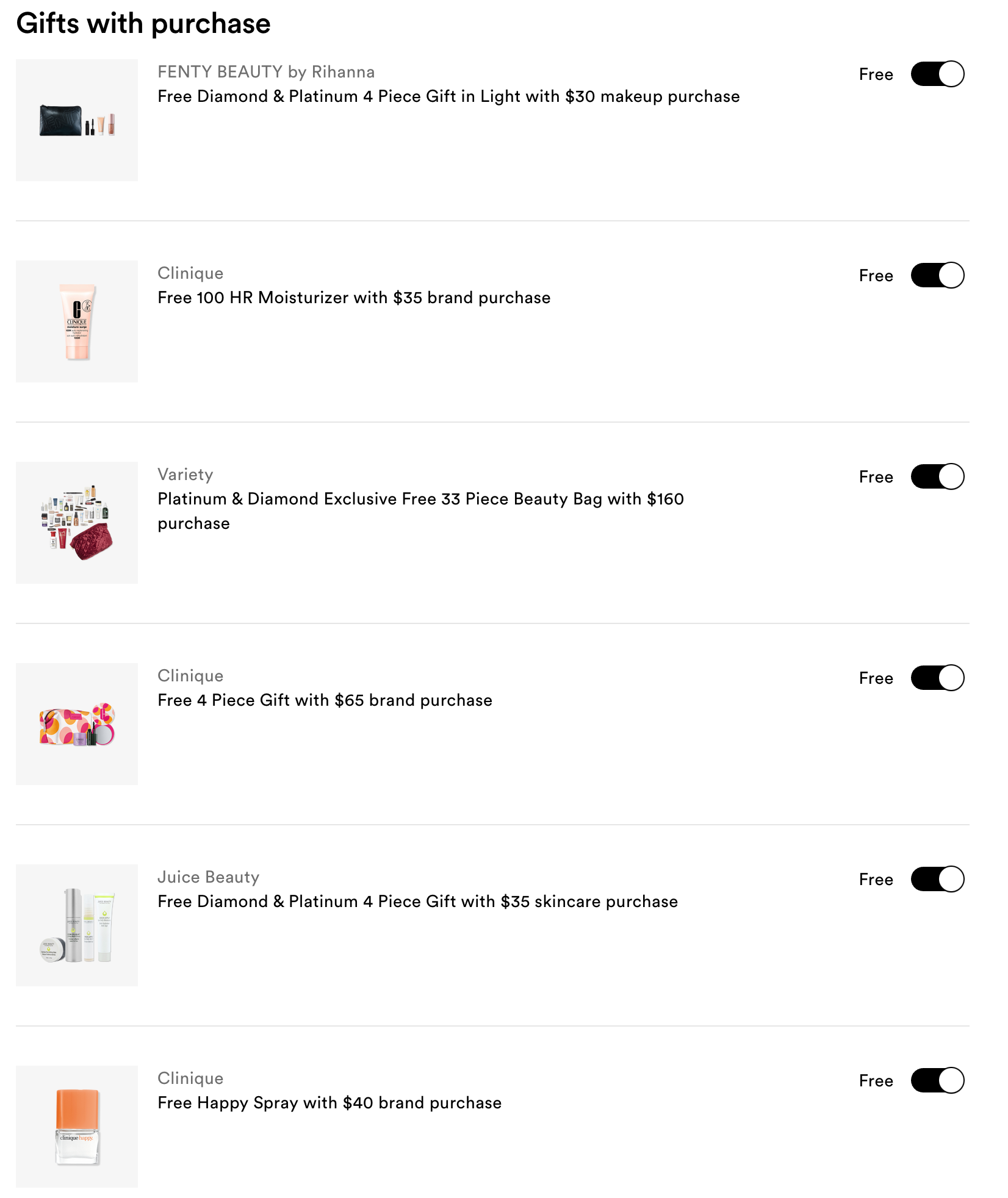Switch off Clinique Free 4 Piece Gift

[937, 678]
